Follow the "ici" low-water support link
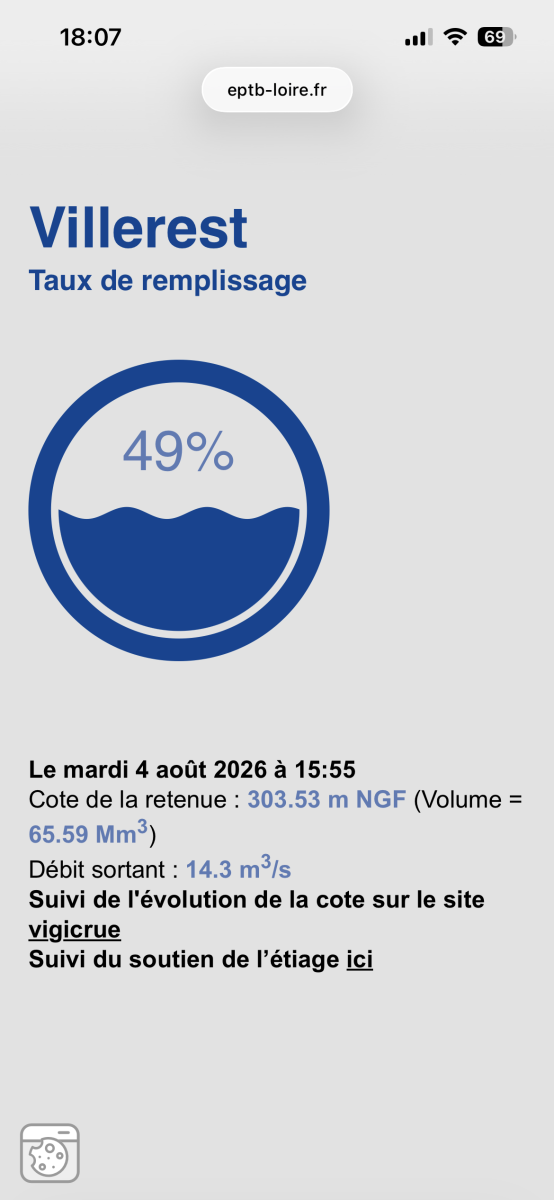554x1200 pixels. [x=359, y=960]
